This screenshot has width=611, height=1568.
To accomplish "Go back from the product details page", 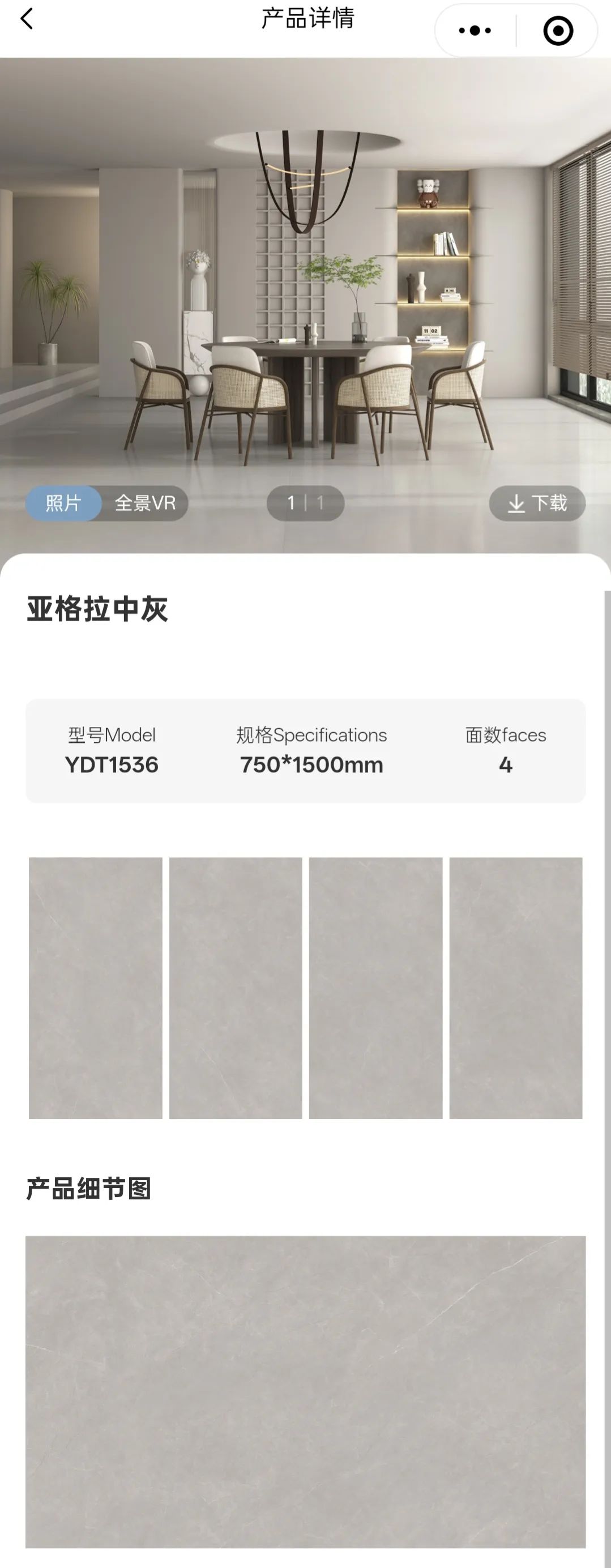I will pos(27,19).
